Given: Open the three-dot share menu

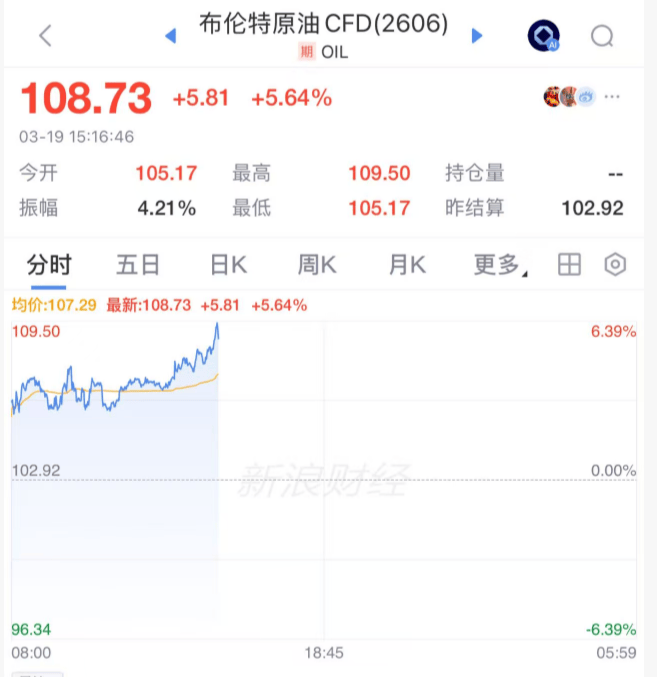Looking at the screenshot, I should pyautogui.click(x=613, y=97).
